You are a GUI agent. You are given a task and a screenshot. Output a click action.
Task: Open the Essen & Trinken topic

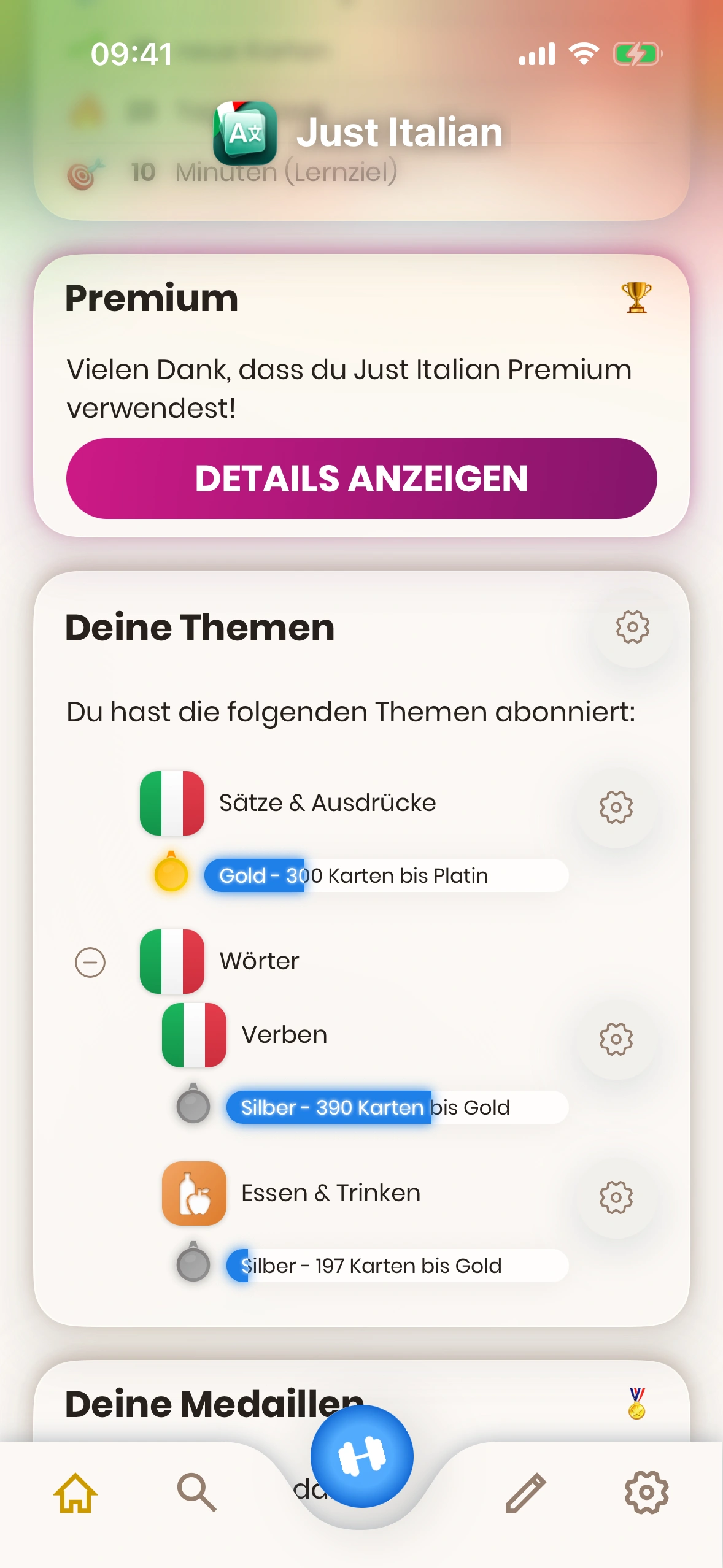[330, 1194]
